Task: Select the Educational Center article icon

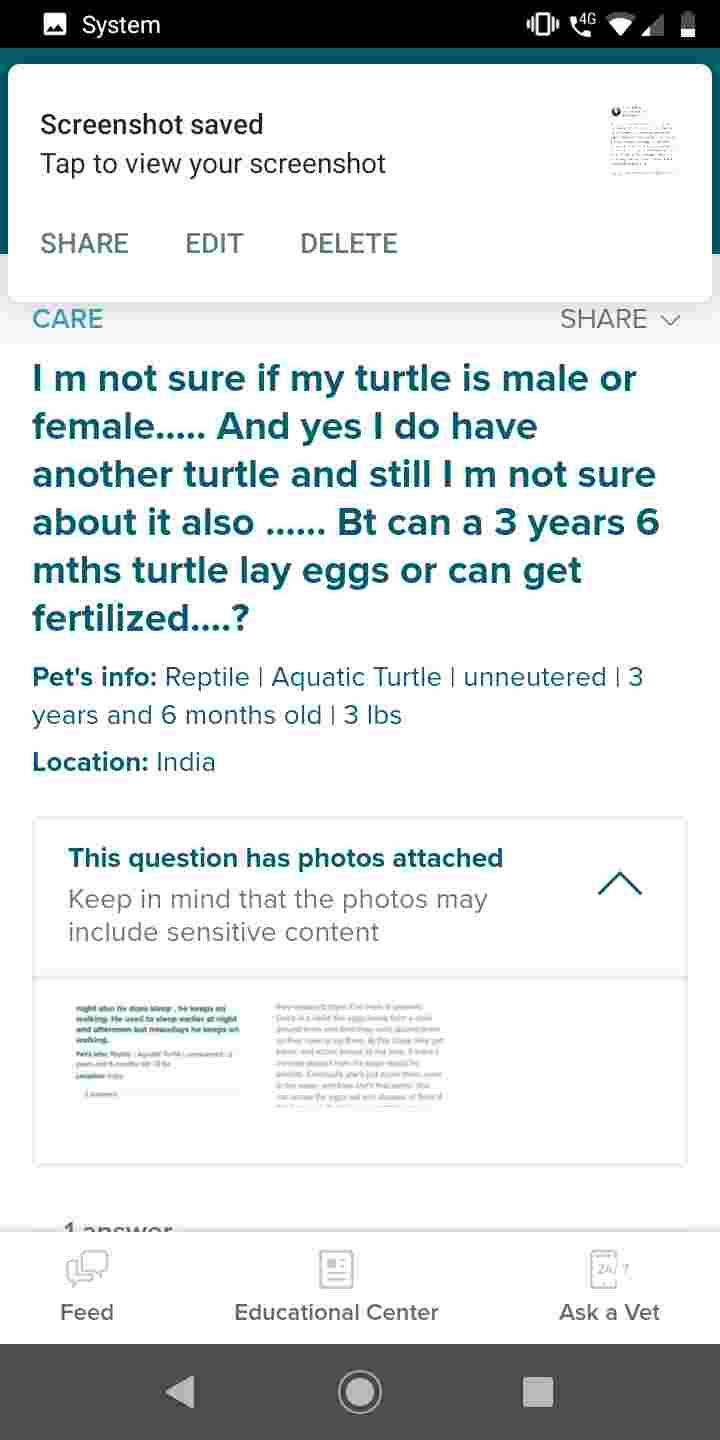Action: click(336, 1266)
